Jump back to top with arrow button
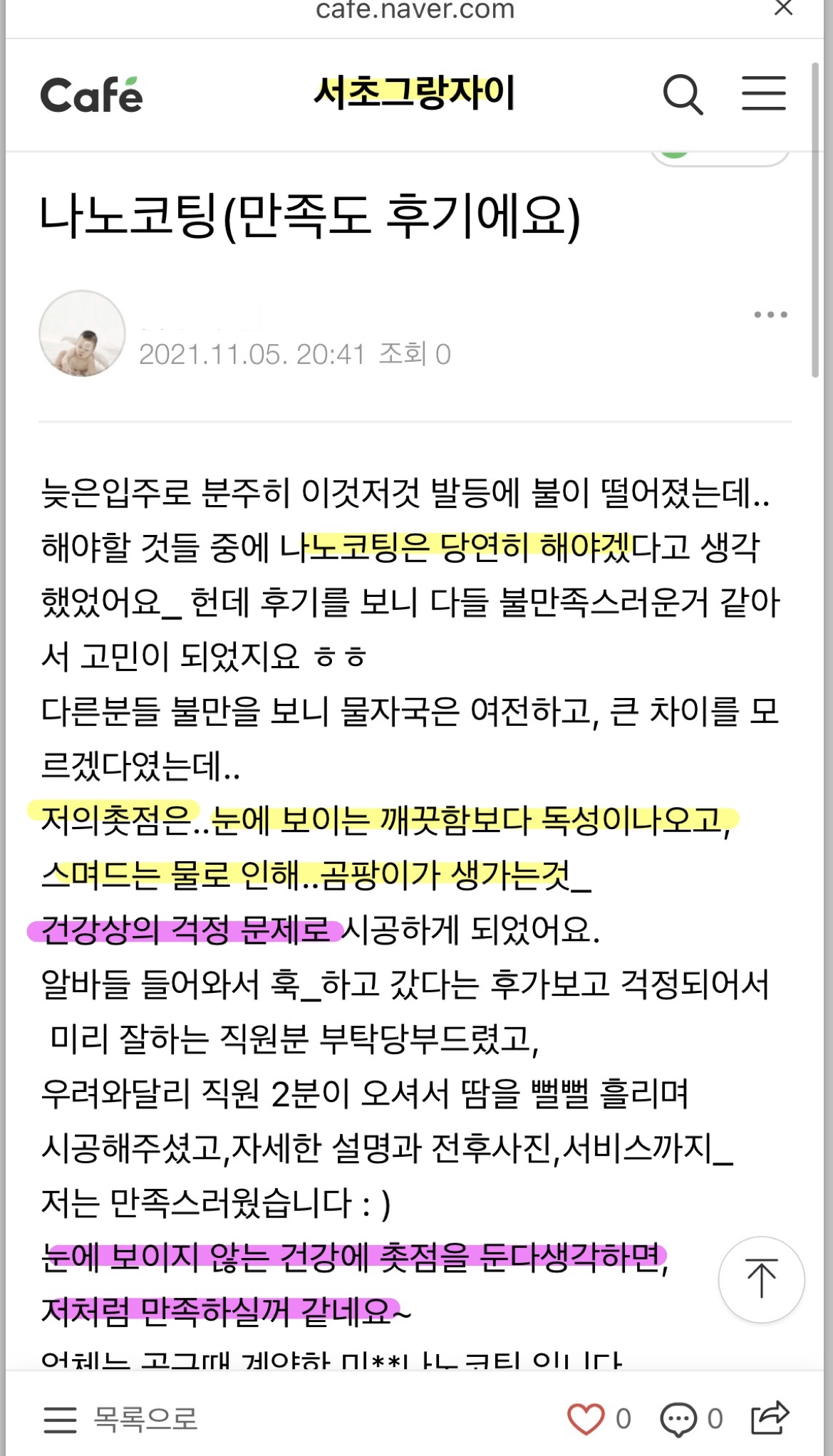The height and width of the screenshot is (1456, 833). click(x=761, y=1279)
